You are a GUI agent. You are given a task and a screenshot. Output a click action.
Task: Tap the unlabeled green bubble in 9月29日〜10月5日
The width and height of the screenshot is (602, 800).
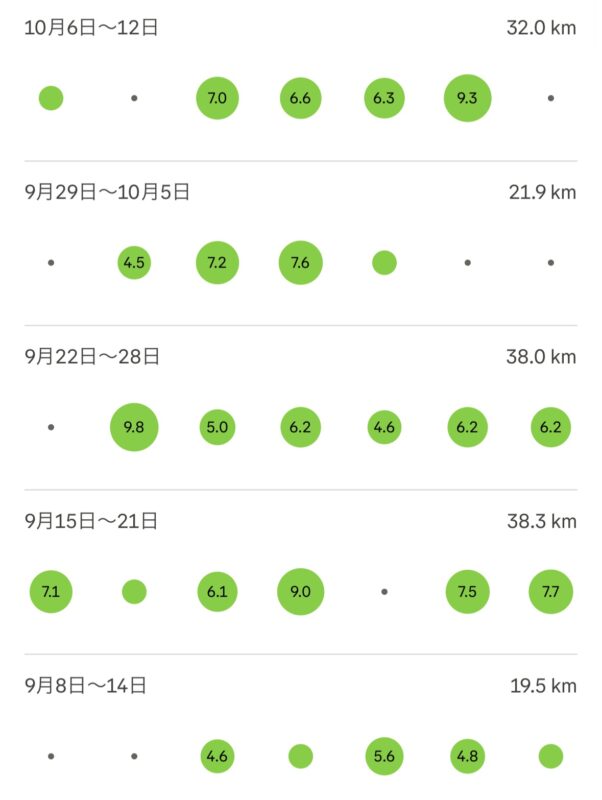(x=384, y=263)
